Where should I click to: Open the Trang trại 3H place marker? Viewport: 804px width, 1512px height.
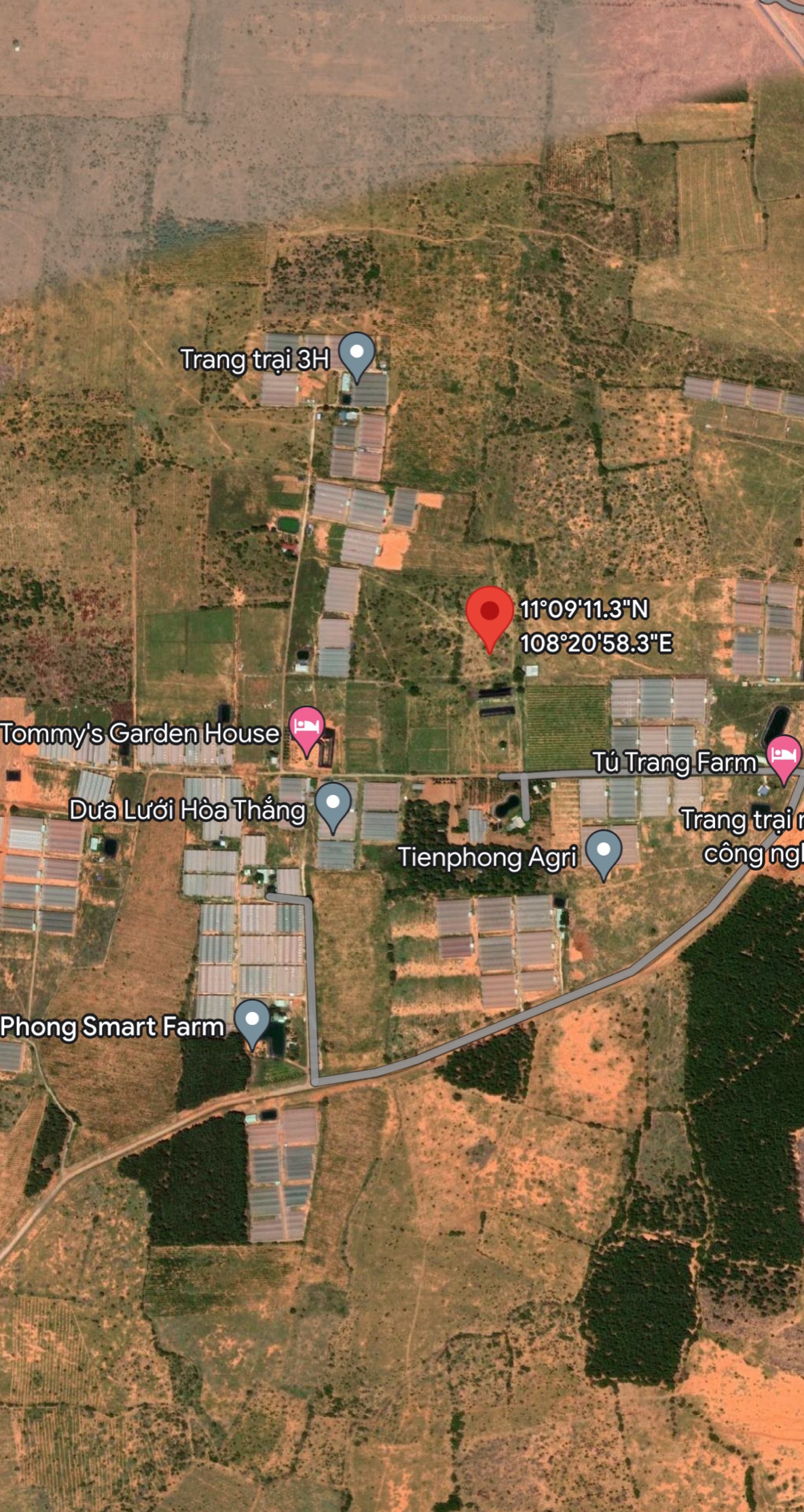(357, 356)
